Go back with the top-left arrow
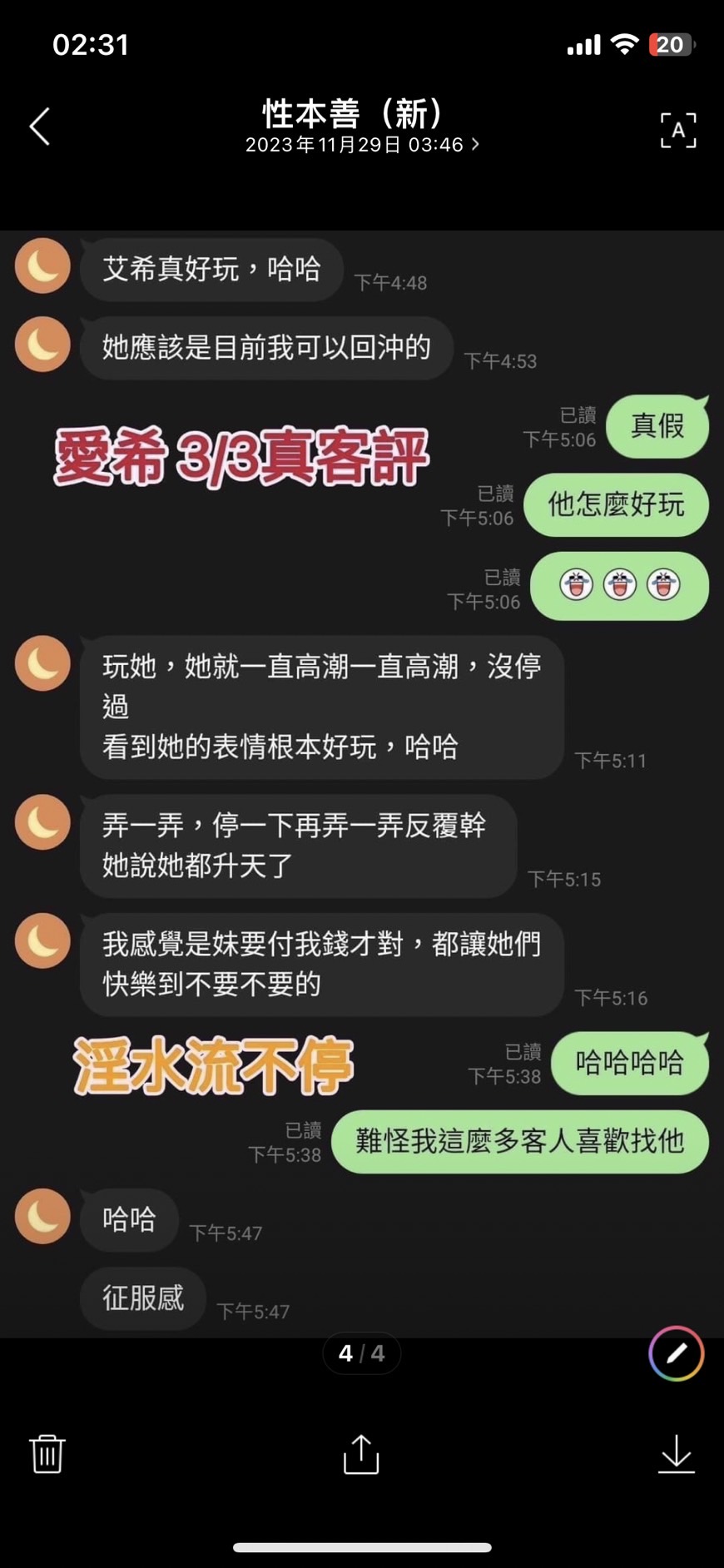The height and width of the screenshot is (1568, 724). point(40,127)
